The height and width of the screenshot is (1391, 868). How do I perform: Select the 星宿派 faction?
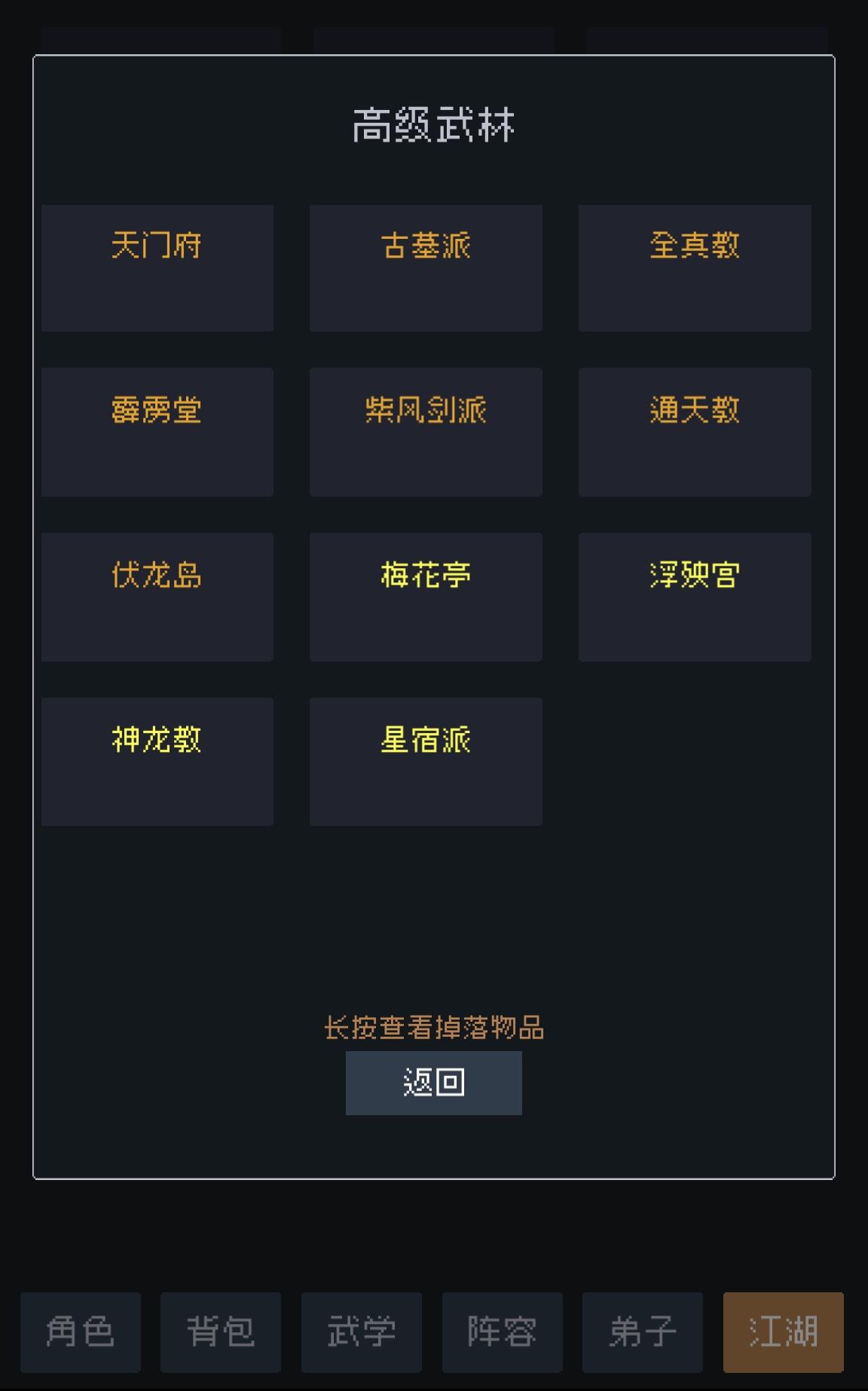pos(425,761)
